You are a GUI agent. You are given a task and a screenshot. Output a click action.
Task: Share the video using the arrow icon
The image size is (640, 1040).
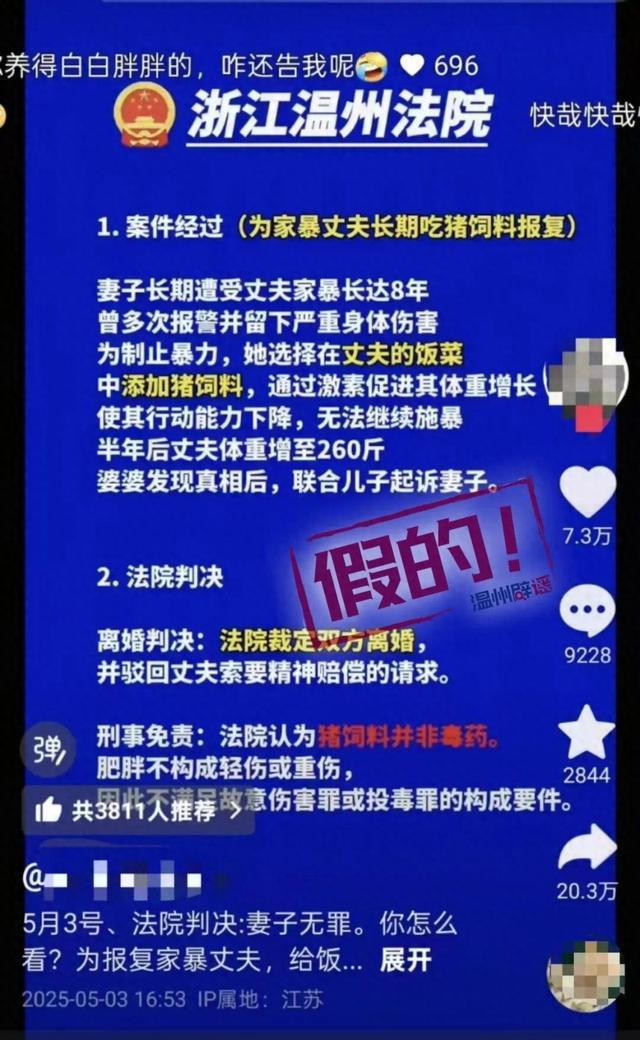[x=587, y=849]
